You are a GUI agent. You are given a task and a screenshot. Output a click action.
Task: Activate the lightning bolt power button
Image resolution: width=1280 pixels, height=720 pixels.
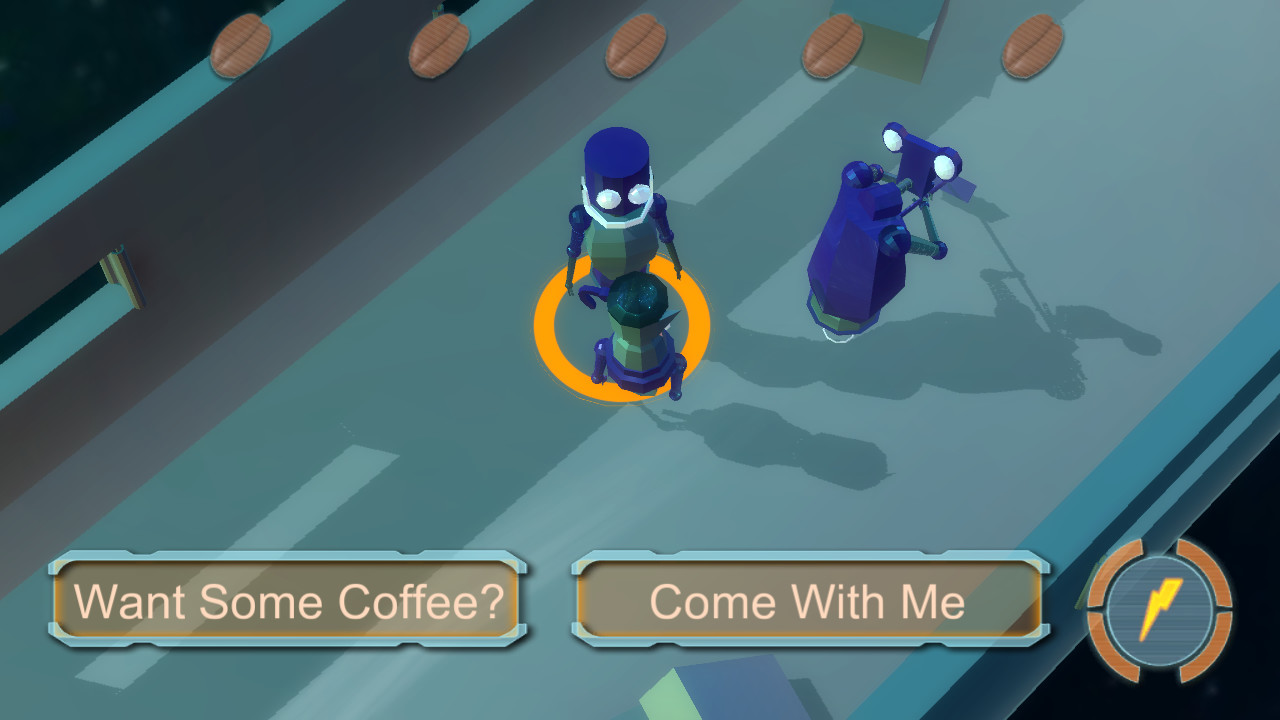[1160, 610]
